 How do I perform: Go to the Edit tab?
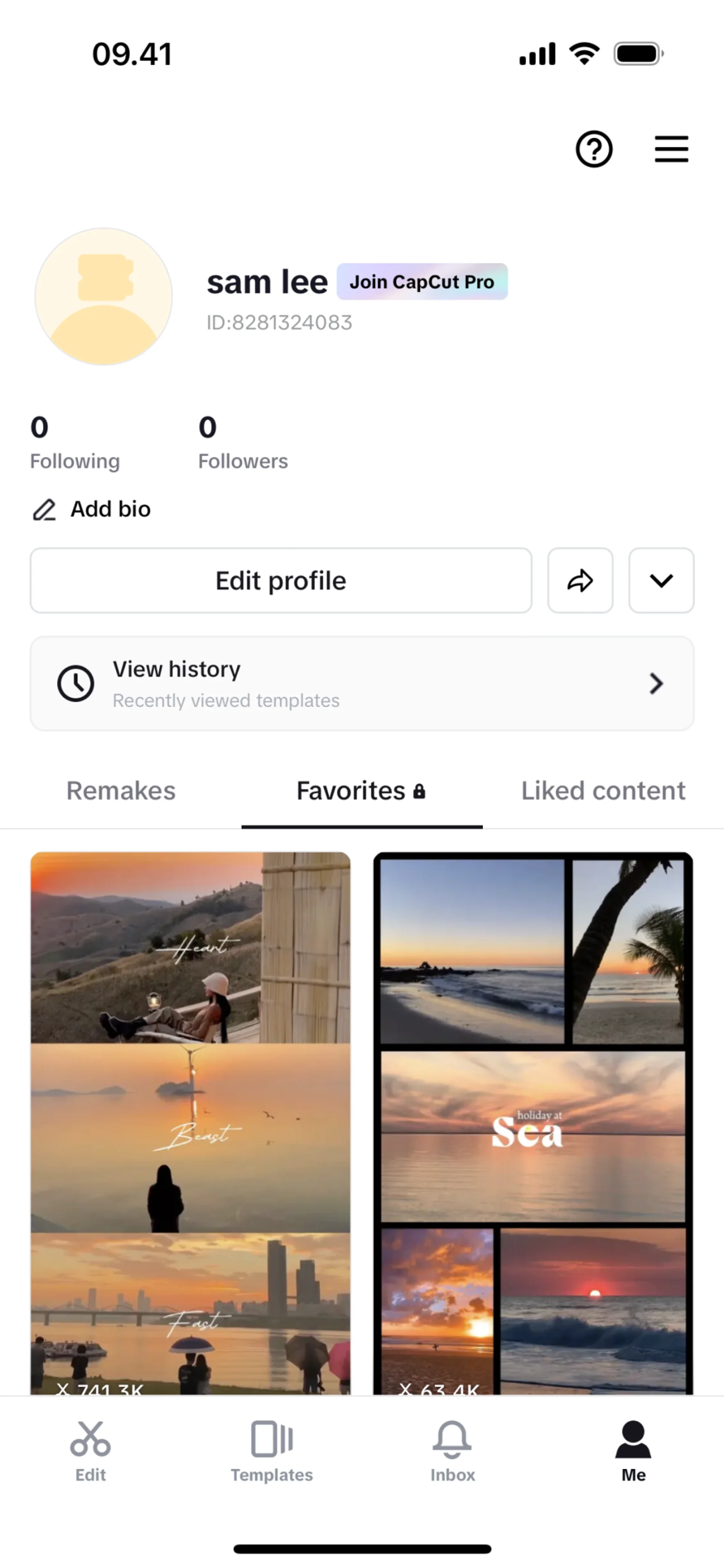click(x=91, y=1451)
